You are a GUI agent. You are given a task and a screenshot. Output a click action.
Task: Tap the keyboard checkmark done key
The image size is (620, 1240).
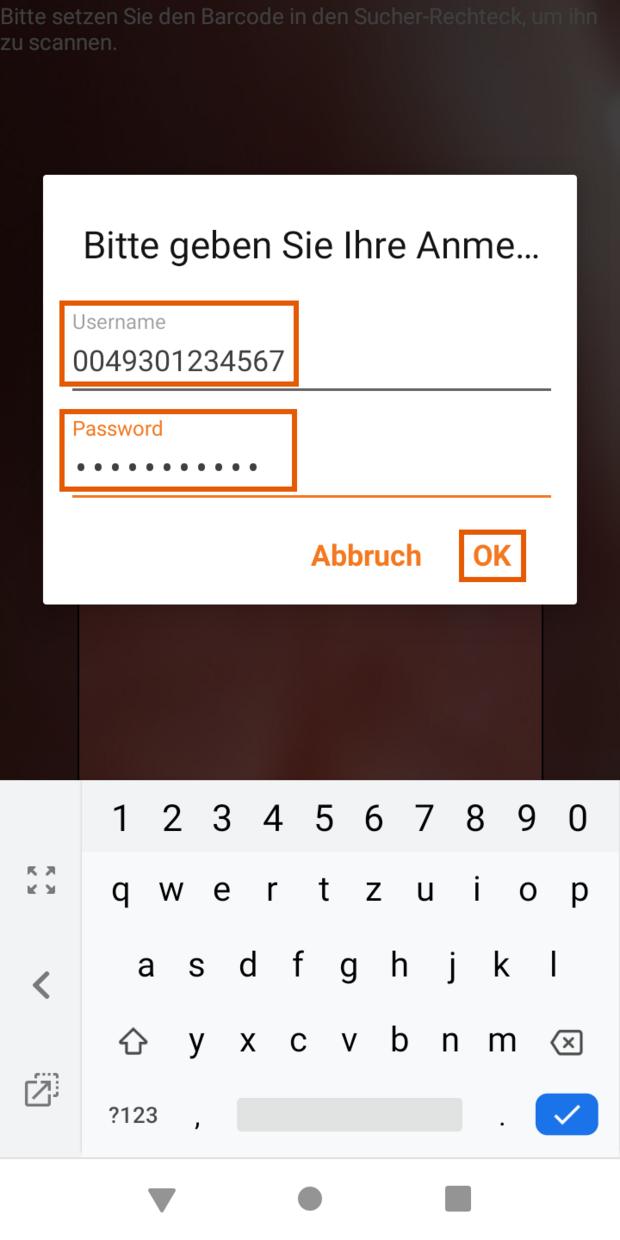pyautogui.click(x=566, y=1115)
